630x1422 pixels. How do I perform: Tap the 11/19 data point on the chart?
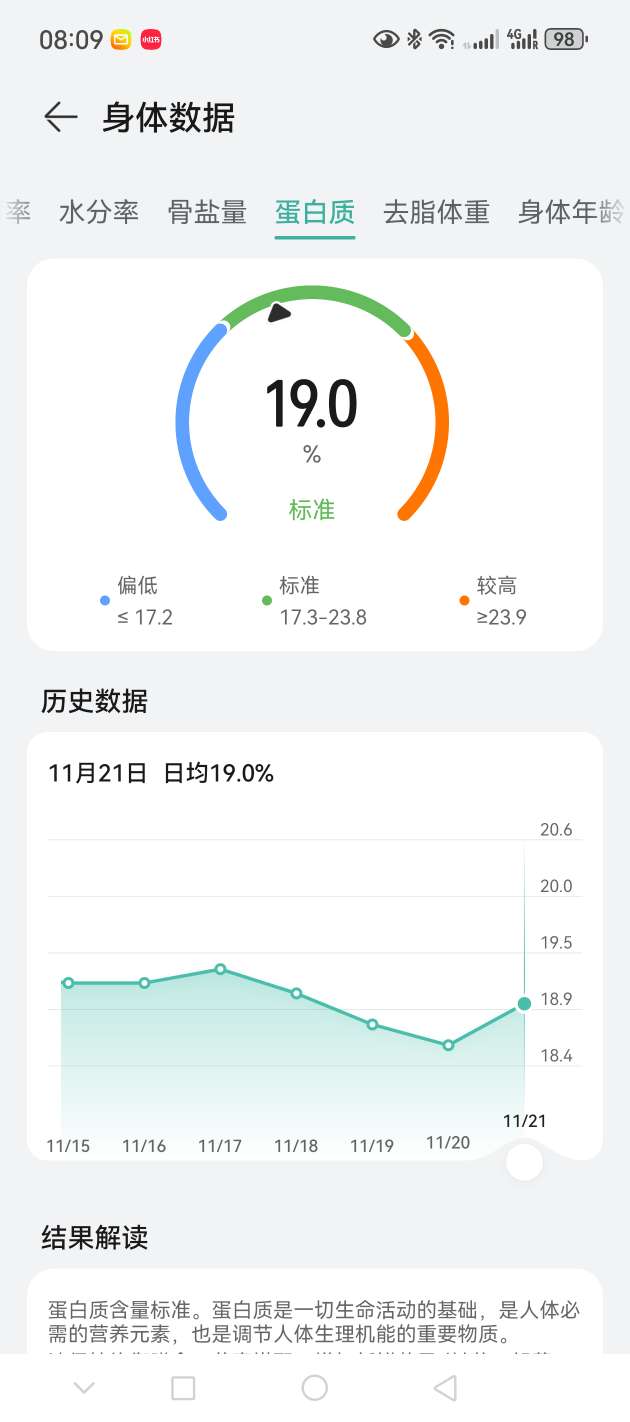[x=372, y=1024]
